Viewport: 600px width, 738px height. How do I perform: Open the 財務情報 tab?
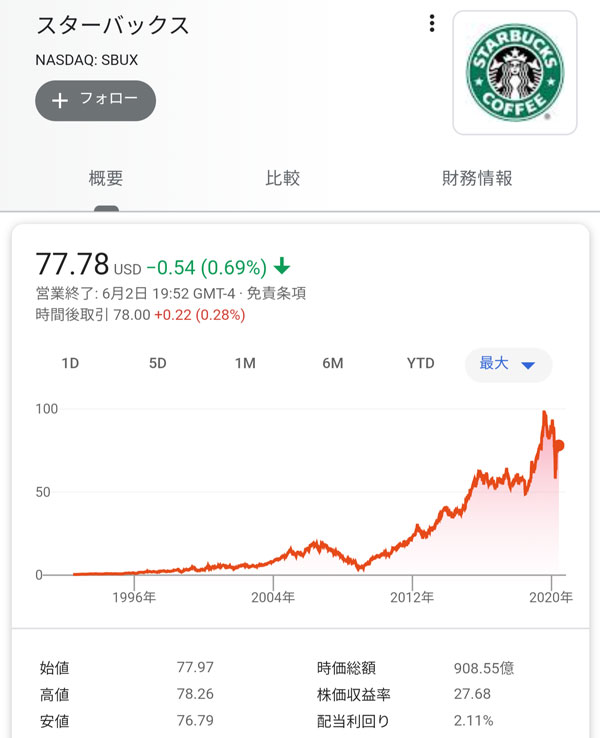[x=477, y=179]
